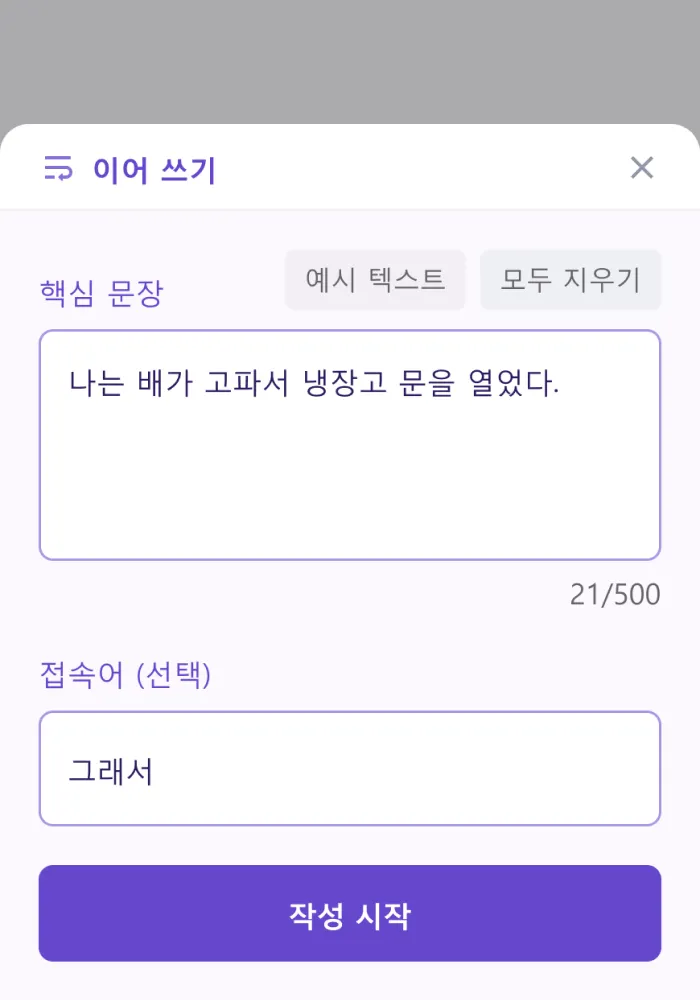Insert sample text with 예시 텍스트
700x1000 pixels.
[375, 280]
